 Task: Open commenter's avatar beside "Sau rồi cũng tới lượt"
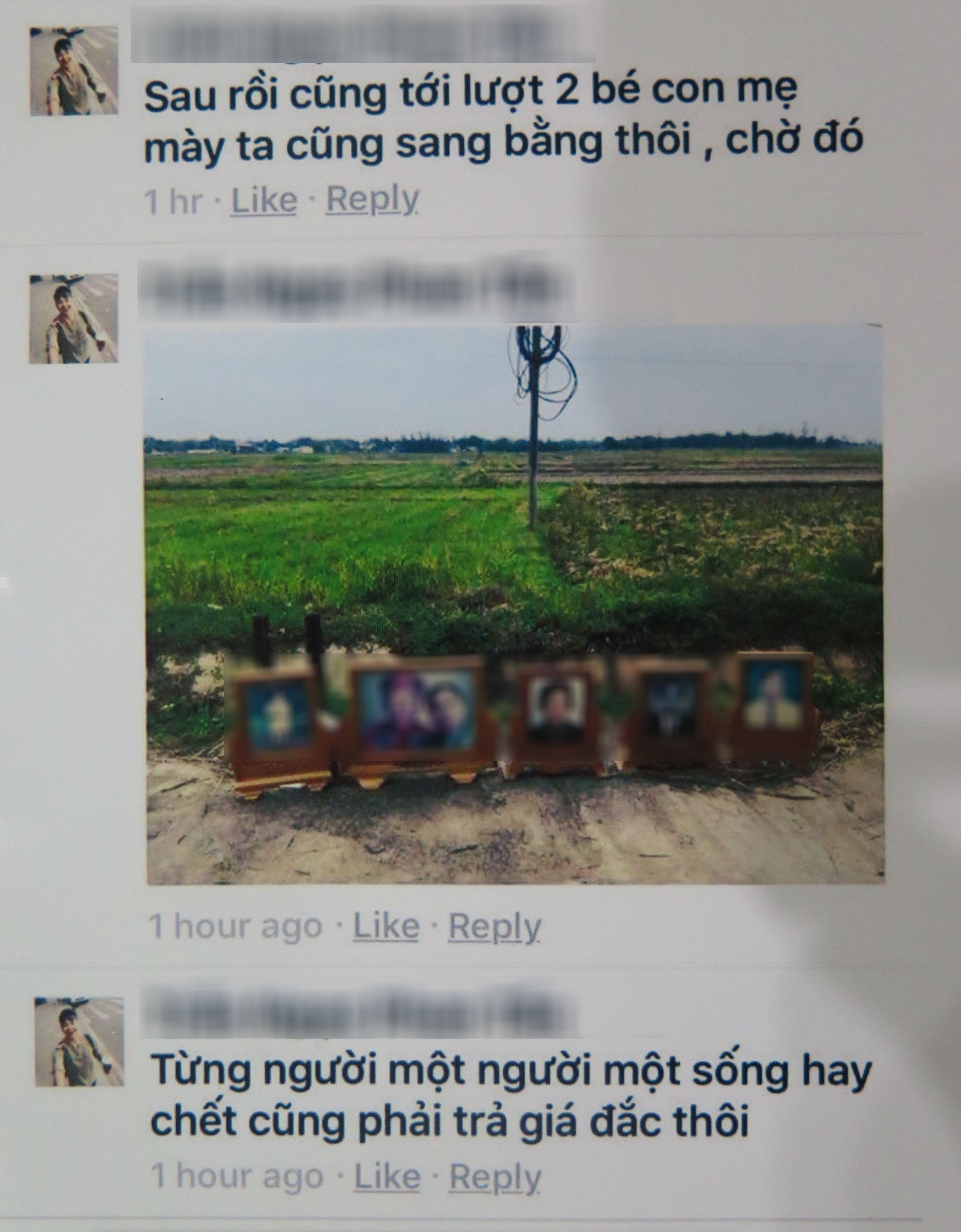(74, 71)
